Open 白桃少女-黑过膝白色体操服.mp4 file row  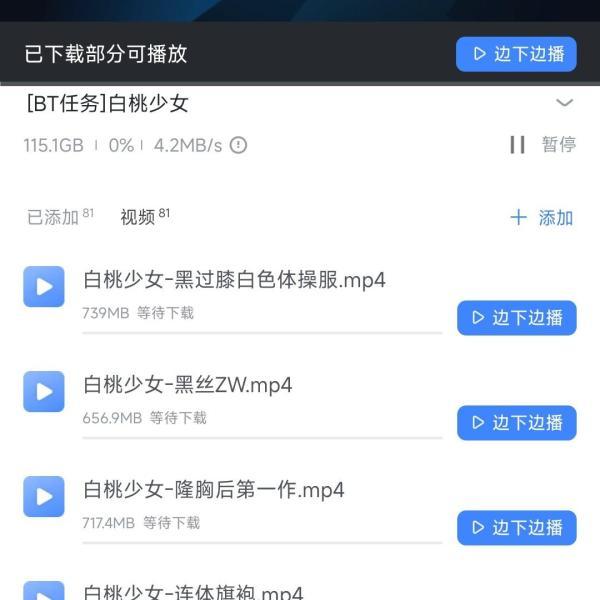coord(234,281)
